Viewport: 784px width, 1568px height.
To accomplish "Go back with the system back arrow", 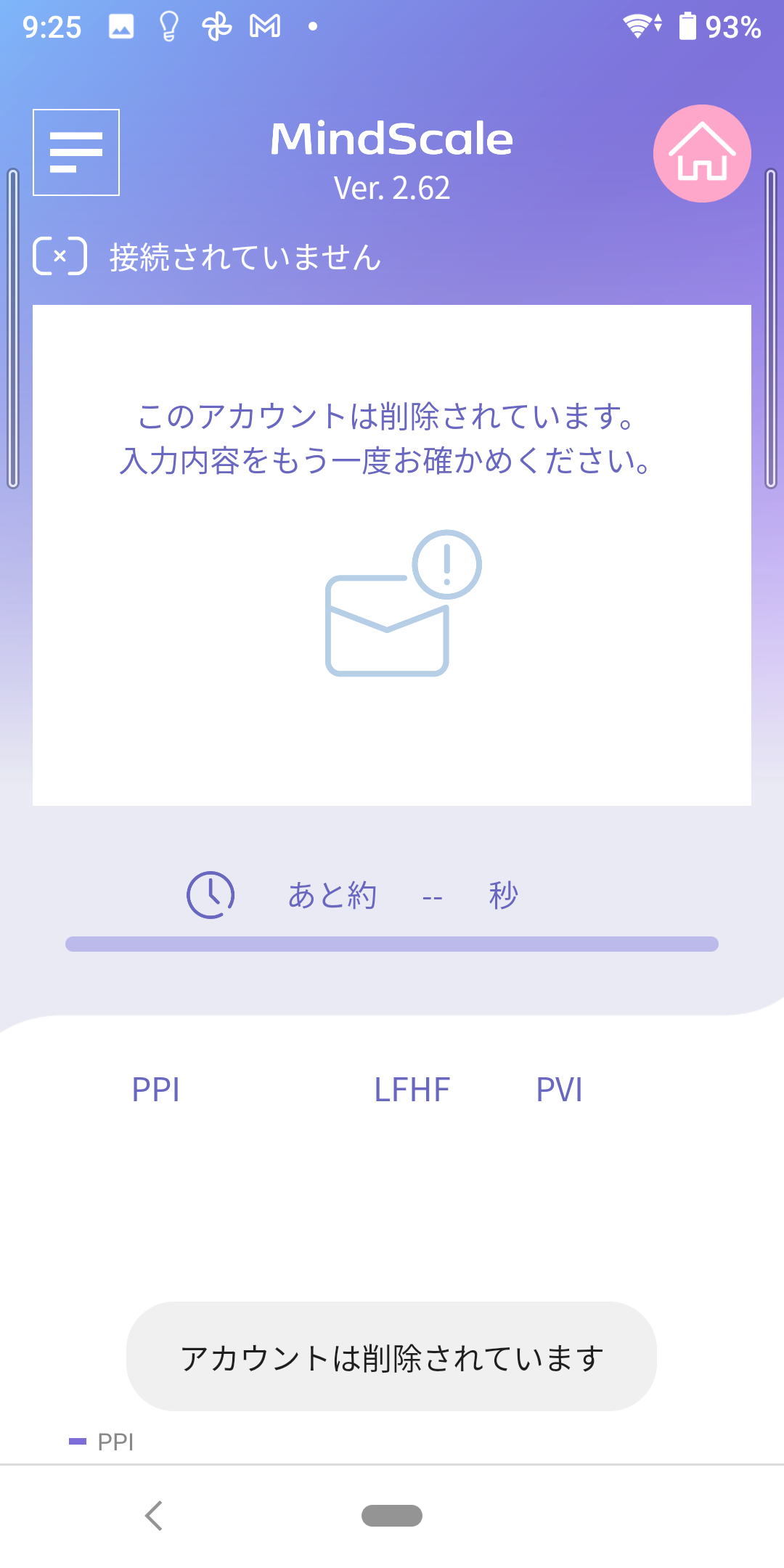I will (x=154, y=1516).
